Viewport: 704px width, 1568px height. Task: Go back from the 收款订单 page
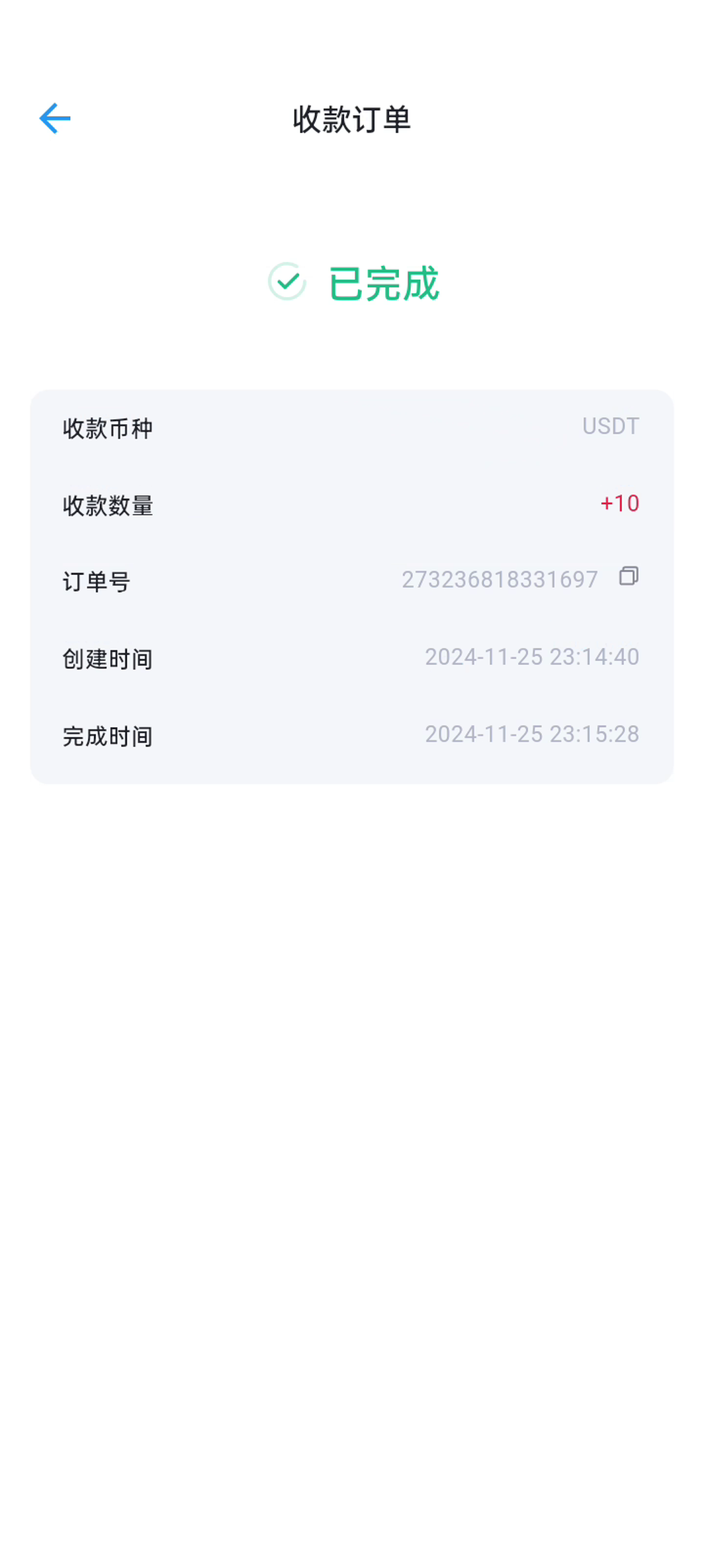(x=55, y=119)
